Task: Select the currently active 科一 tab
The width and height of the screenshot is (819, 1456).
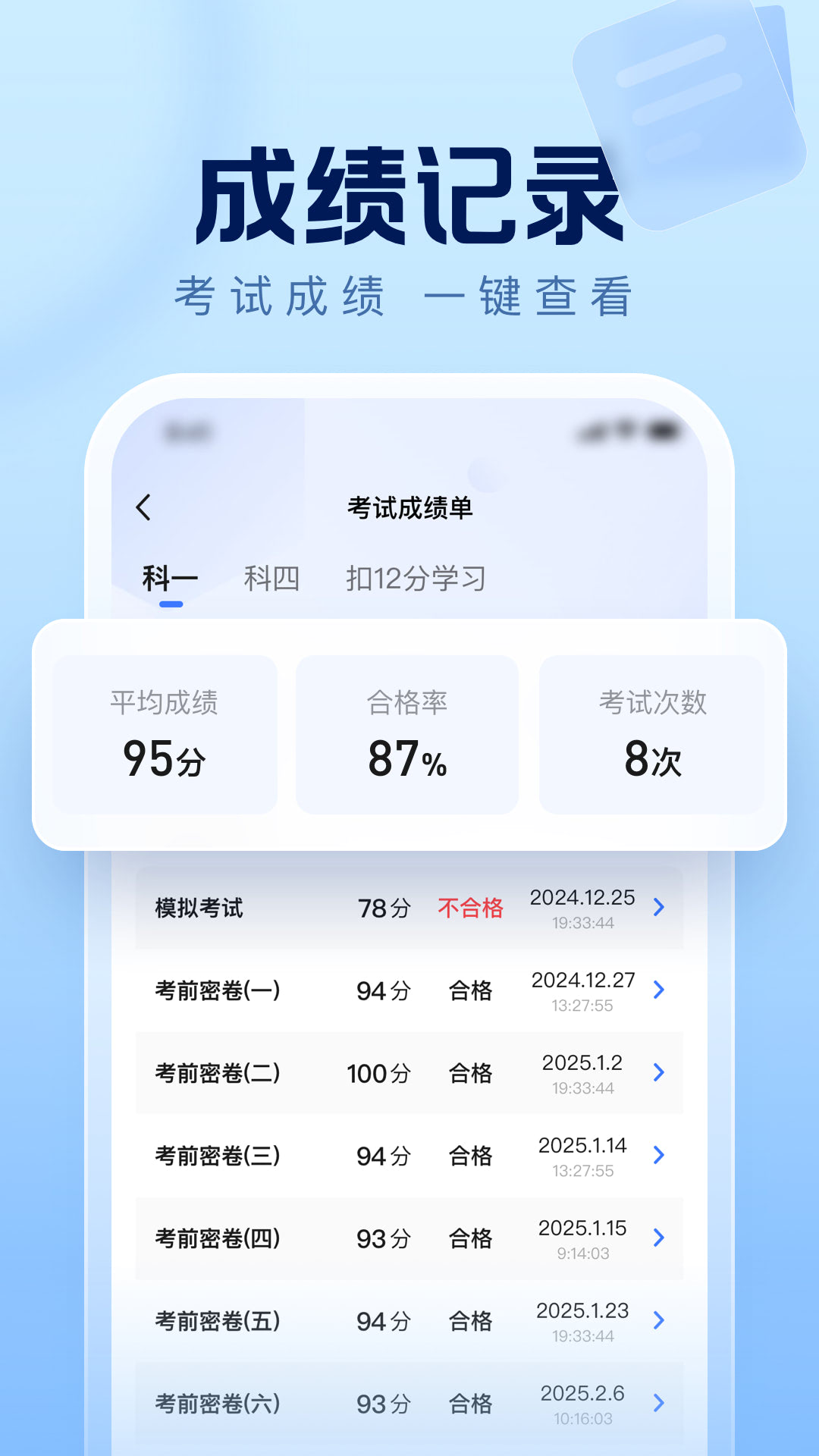Action: pos(168,578)
